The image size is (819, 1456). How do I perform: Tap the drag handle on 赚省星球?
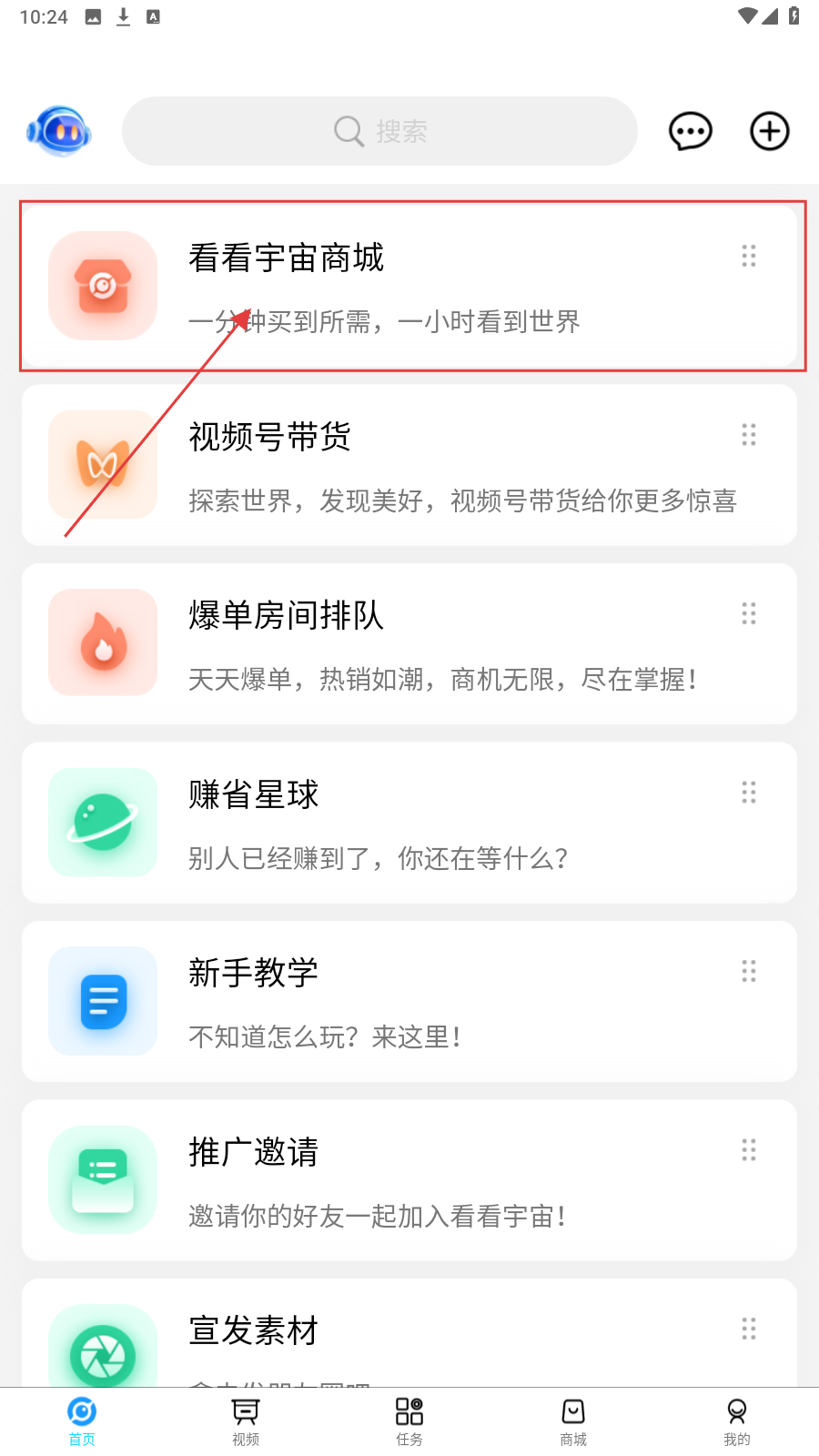pyautogui.click(x=749, y=793)
